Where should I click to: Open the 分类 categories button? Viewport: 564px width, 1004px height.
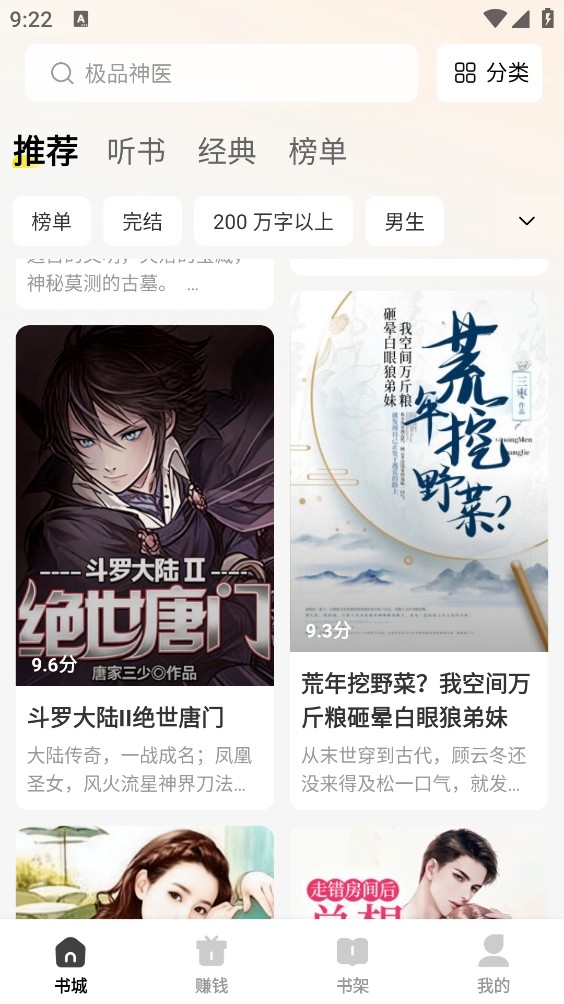coord(490,73)
